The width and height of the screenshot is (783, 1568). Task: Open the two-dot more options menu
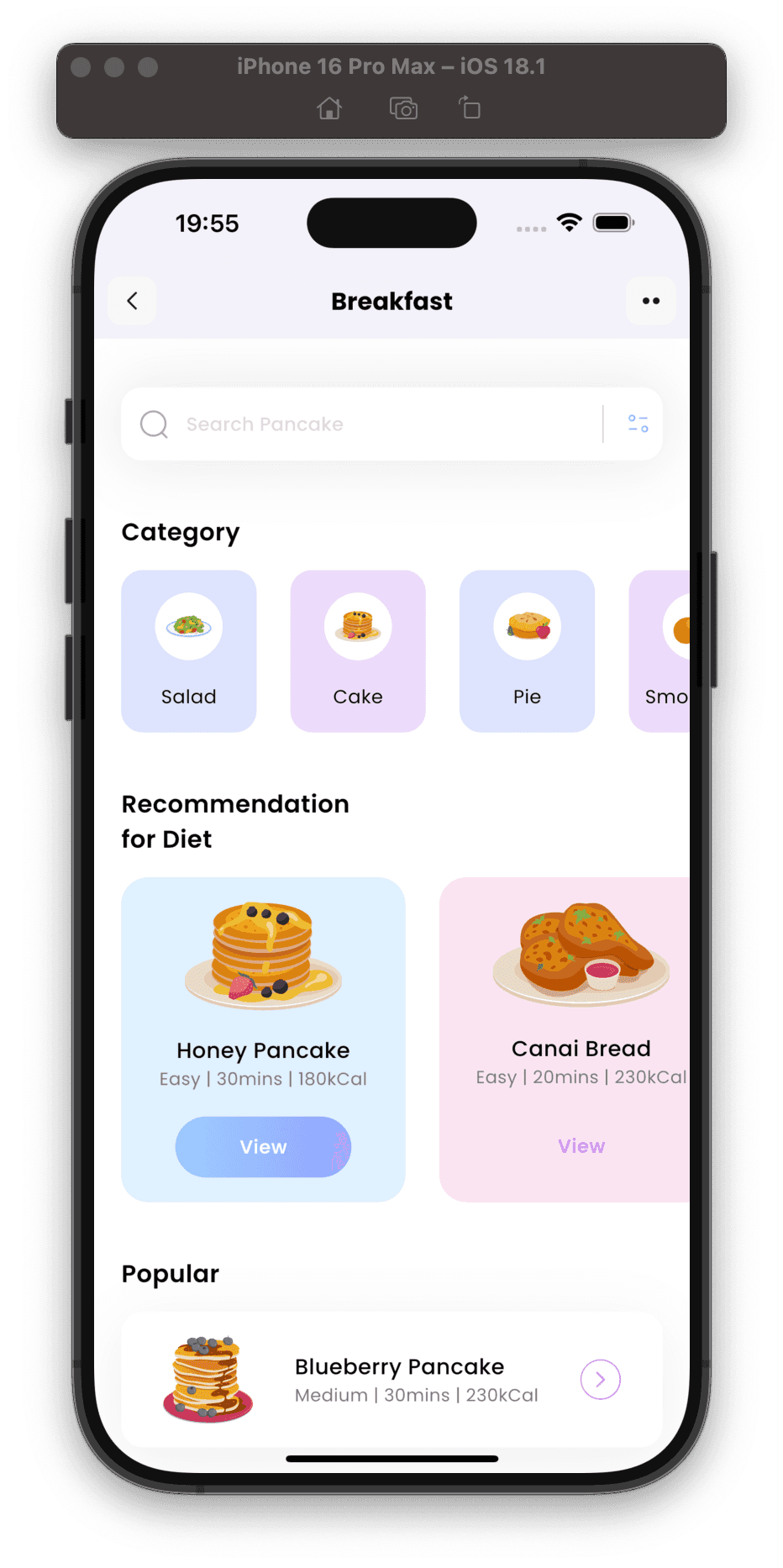pos(650,301)
